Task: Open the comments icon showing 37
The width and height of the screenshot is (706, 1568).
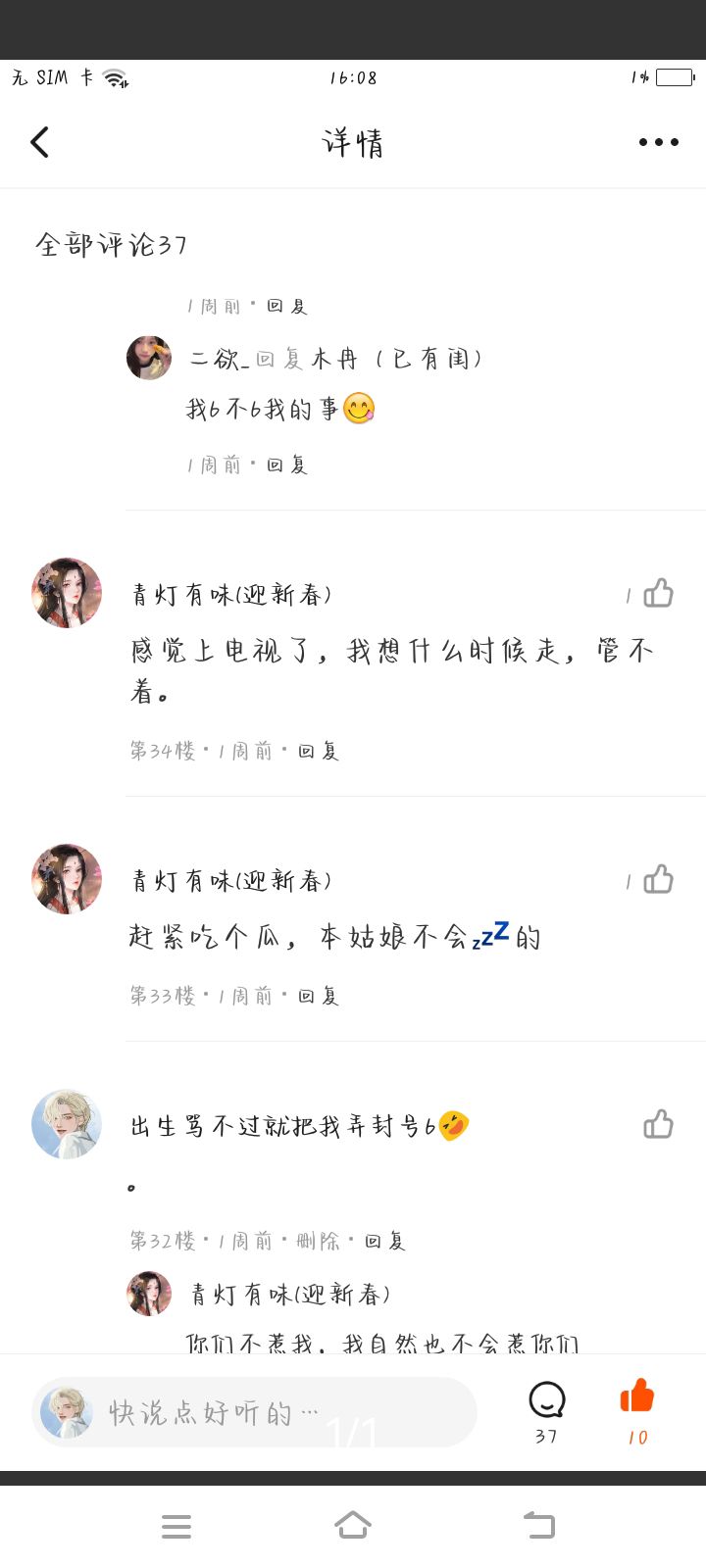Action: coord(546,1401)
